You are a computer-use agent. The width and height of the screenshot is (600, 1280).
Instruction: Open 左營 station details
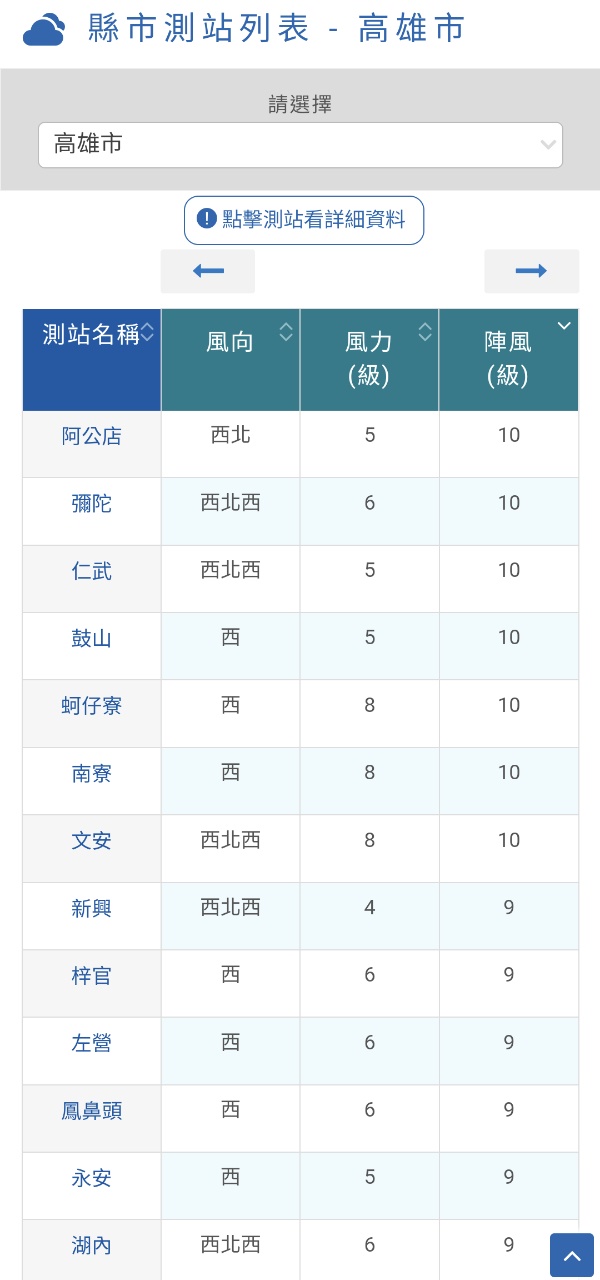point(92,1044)
